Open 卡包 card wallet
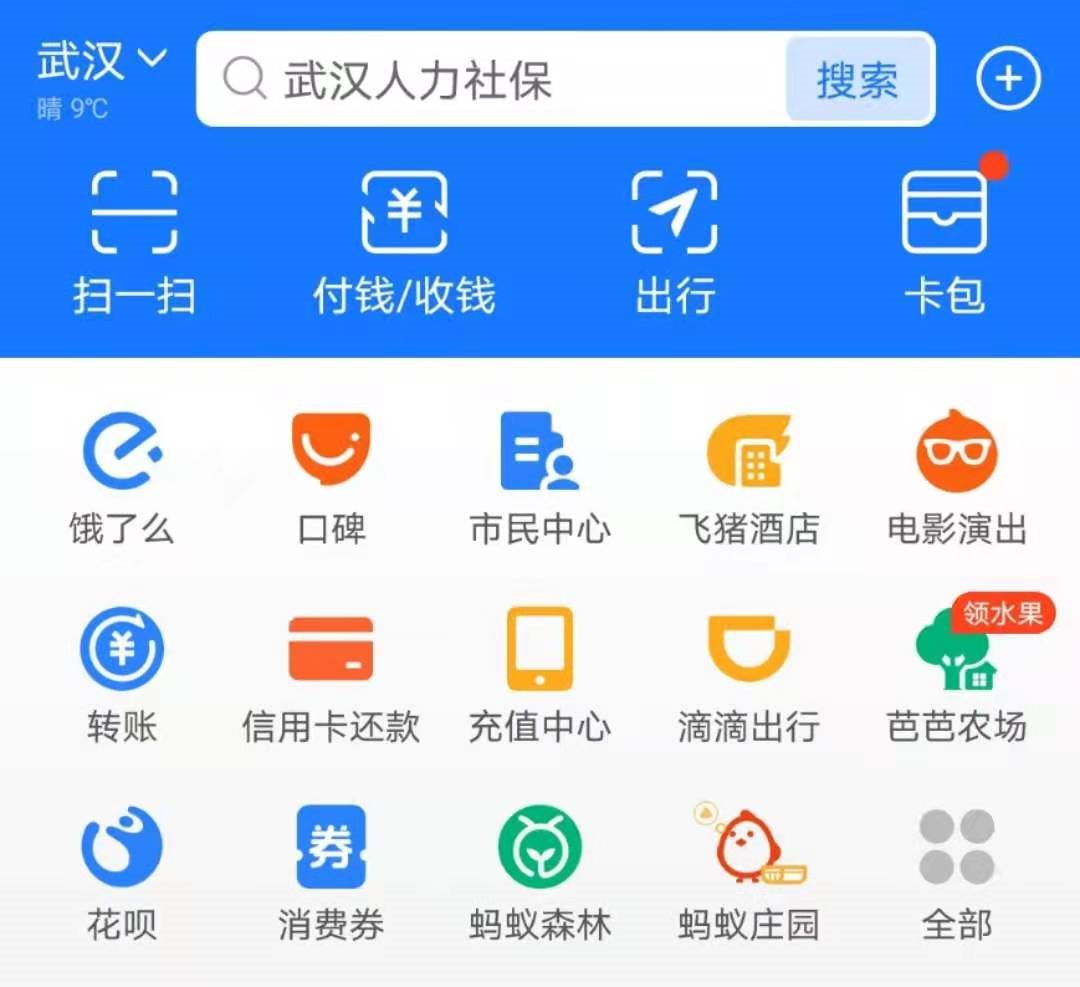This screenshot has height=987, width=1080. pyautogui.click(x=945, y=240)
